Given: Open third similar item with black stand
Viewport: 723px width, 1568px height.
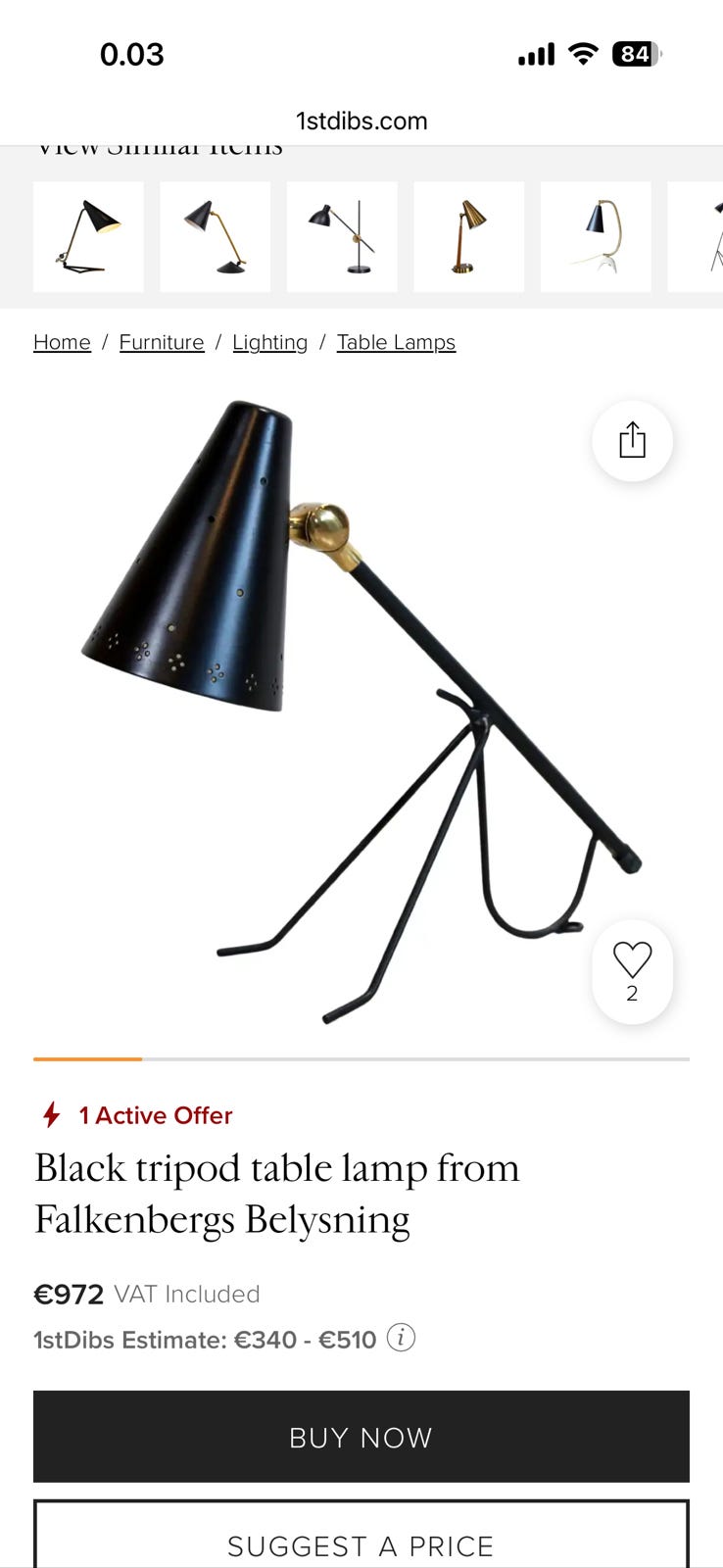Looking at the screenshot, I should [x=342, y=236].
